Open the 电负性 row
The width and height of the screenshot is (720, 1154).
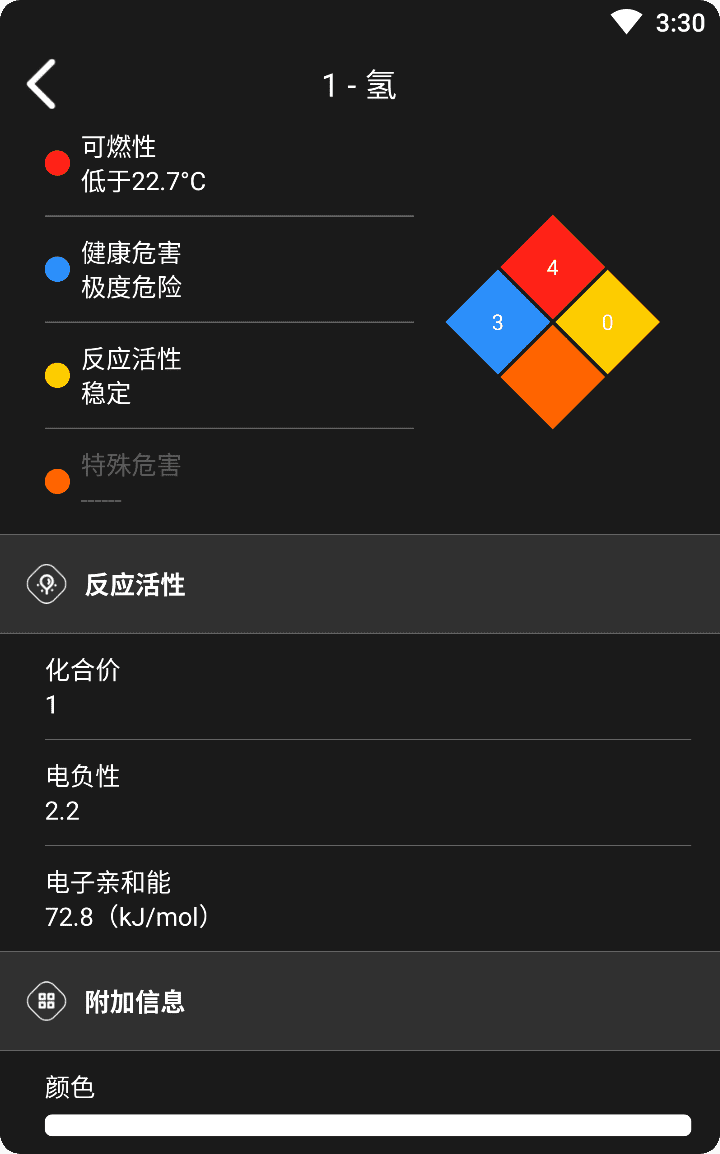pyautogui.click(x=360, y=793)
